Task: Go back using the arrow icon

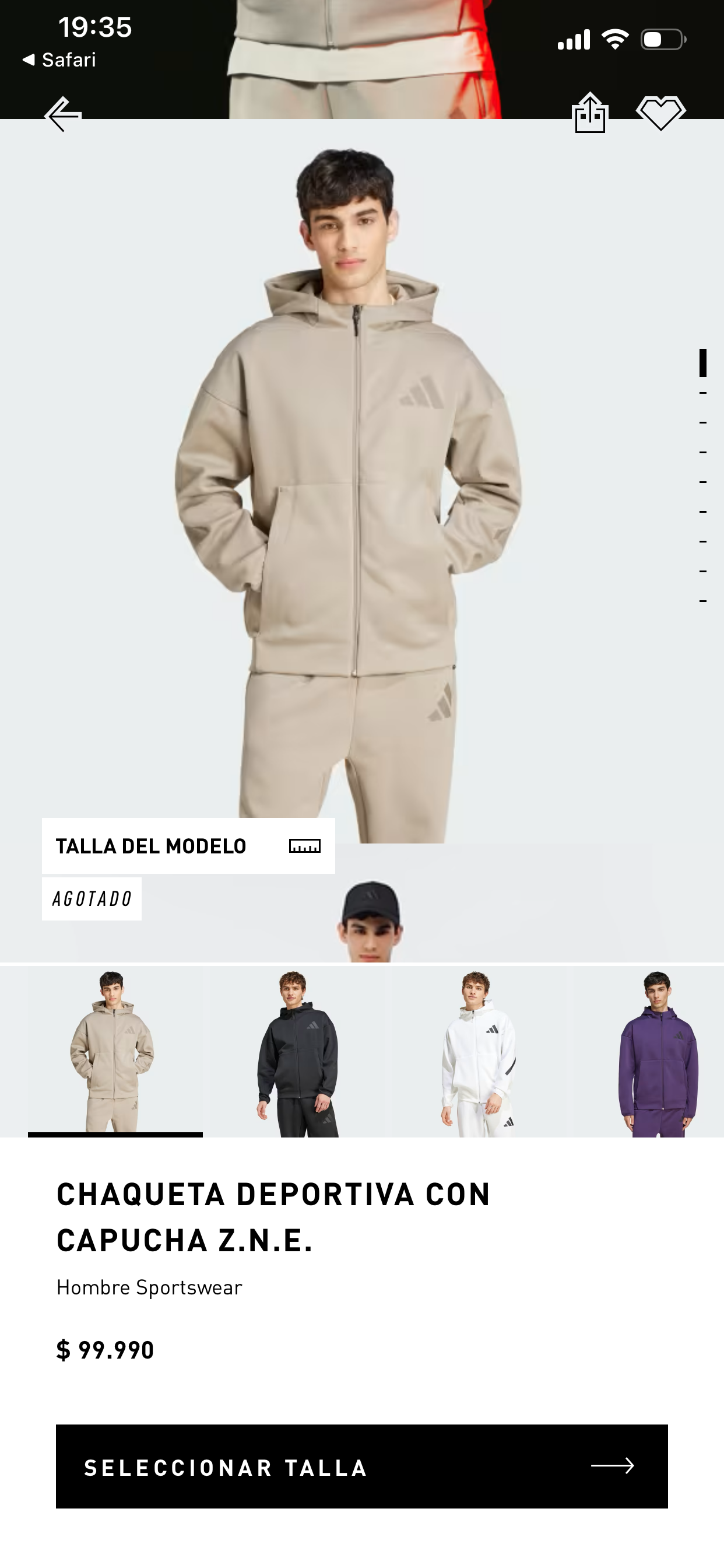Action: (x=64, y=114)
